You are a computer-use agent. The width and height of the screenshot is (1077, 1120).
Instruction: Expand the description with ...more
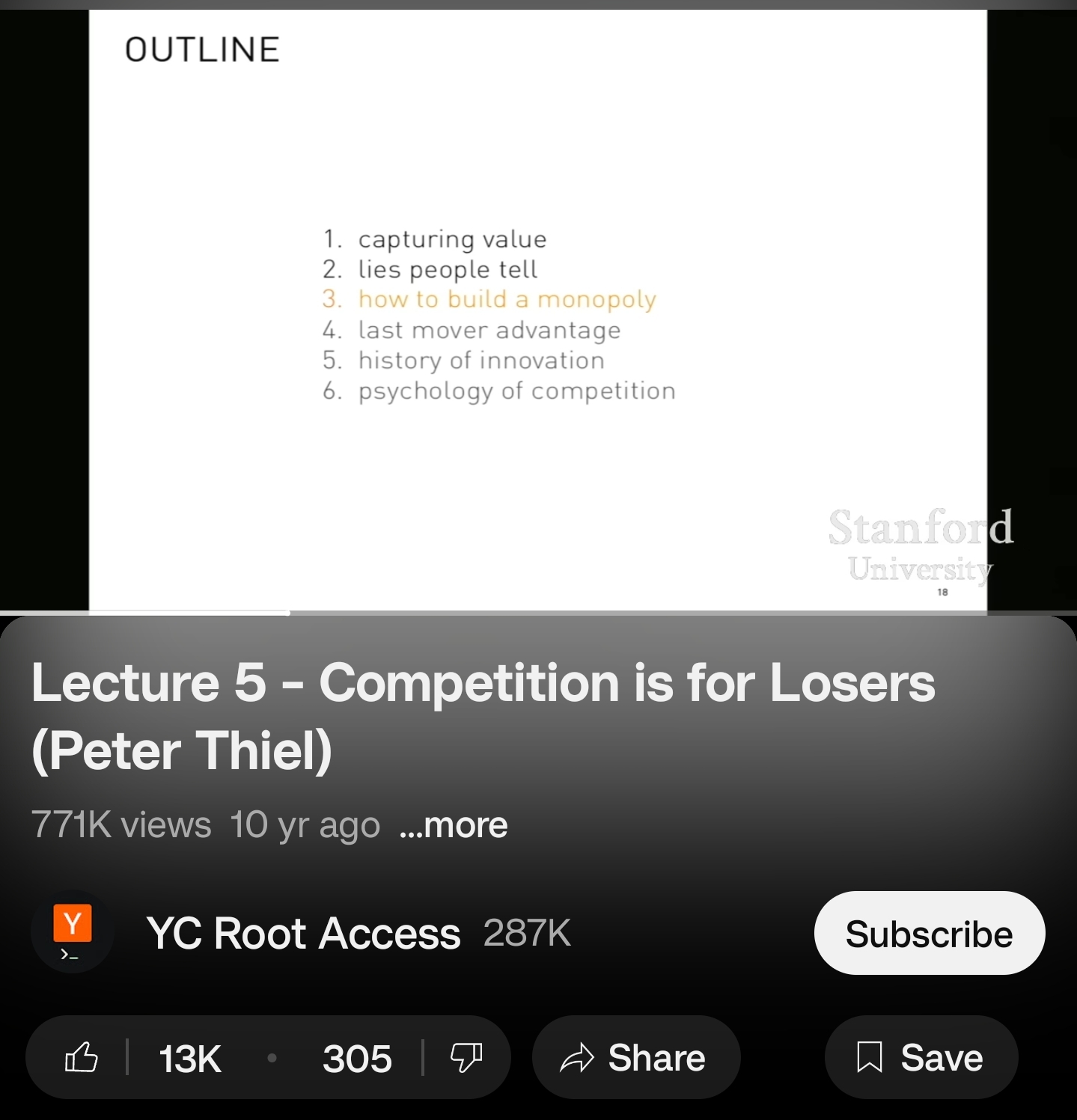(x=454, y=825)
